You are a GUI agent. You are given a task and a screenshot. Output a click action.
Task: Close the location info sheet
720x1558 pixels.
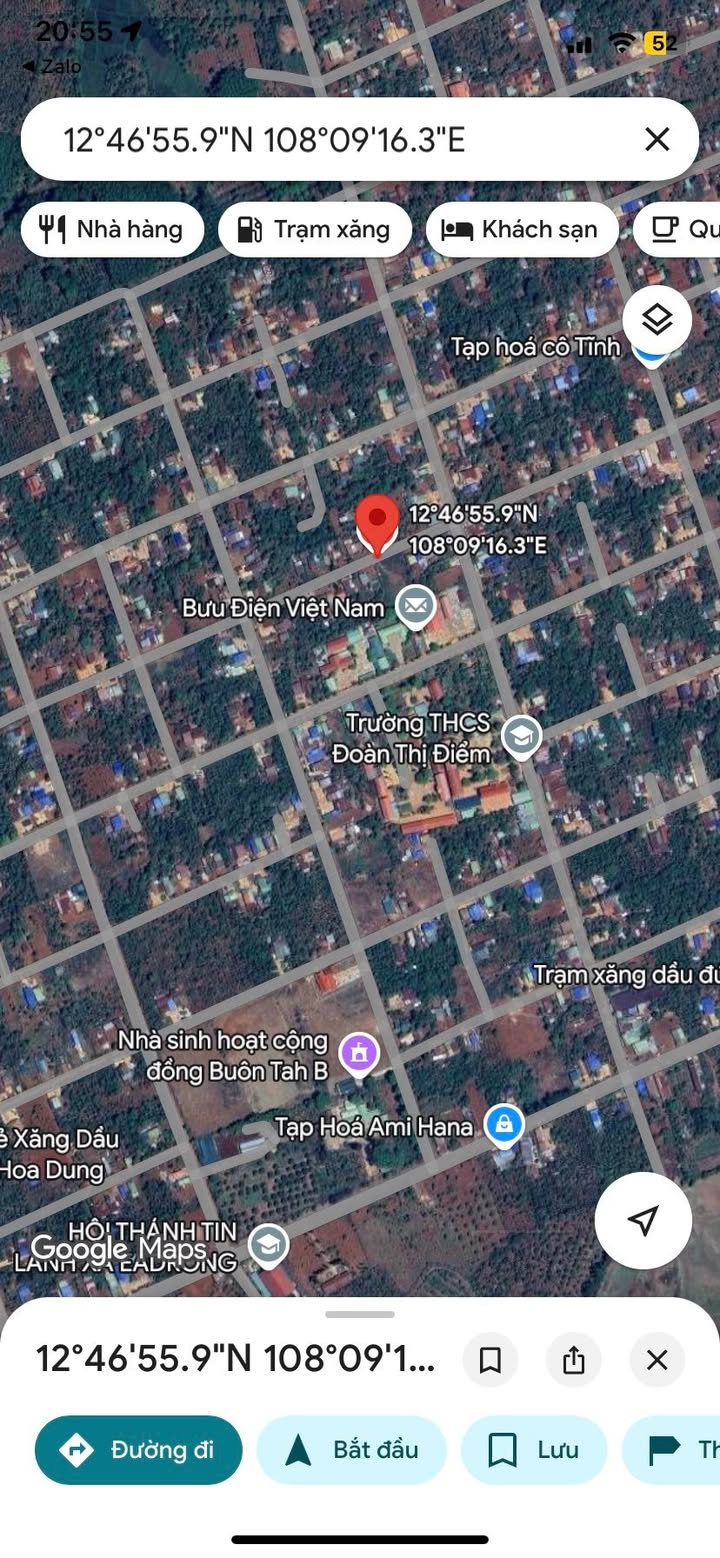(657, 1360)
